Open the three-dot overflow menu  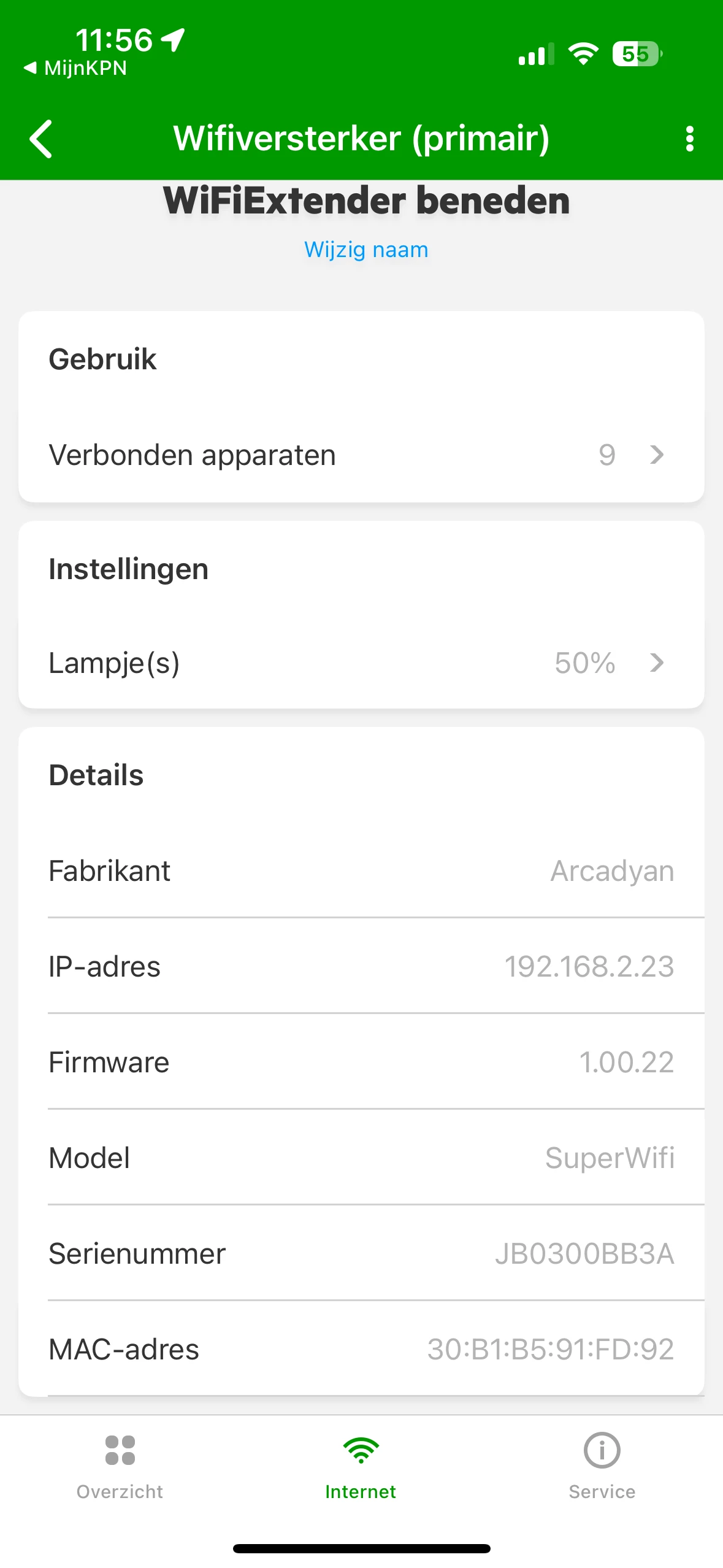click(690, 139)
